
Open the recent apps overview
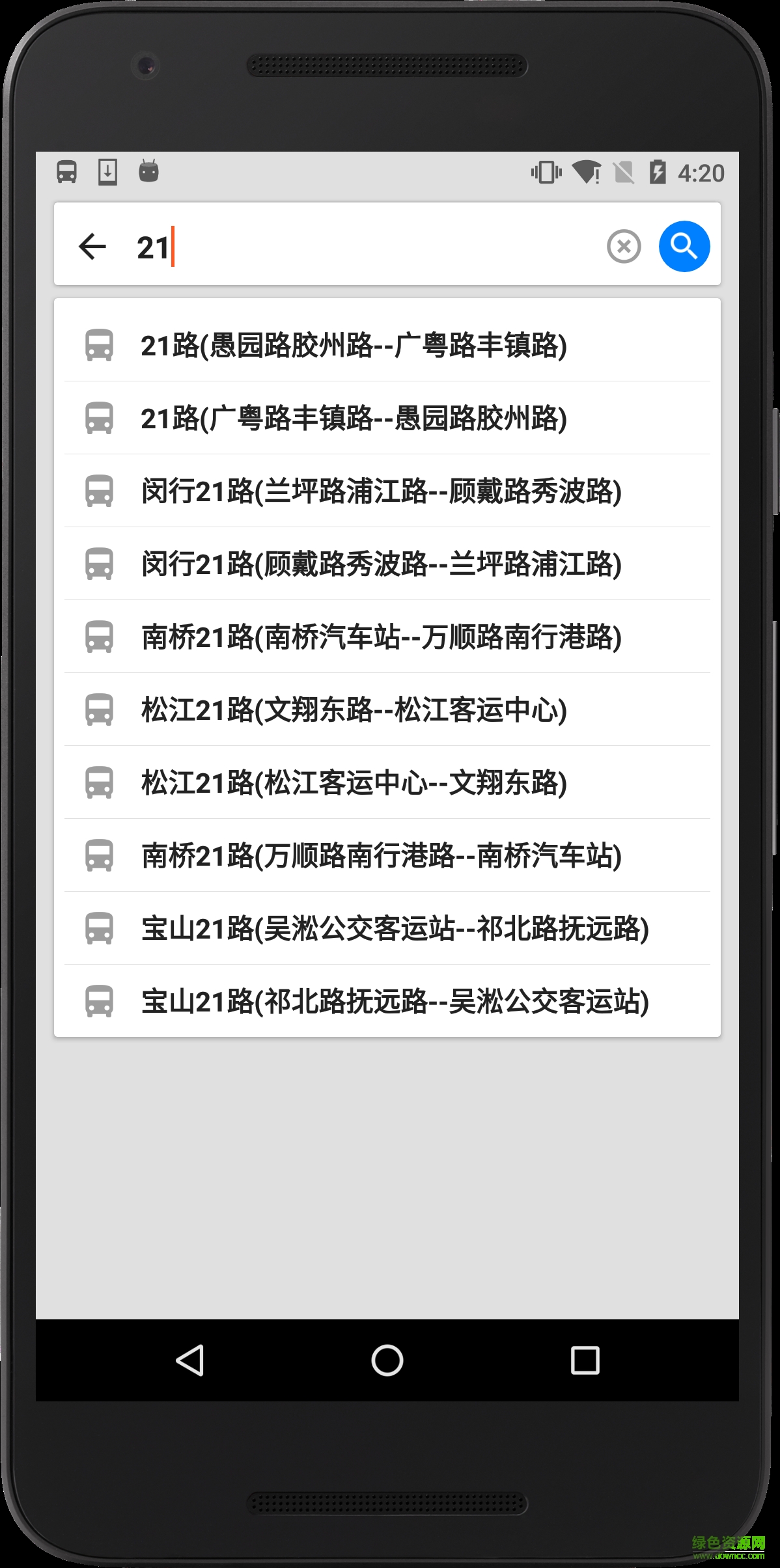(x=585, y=1360)
